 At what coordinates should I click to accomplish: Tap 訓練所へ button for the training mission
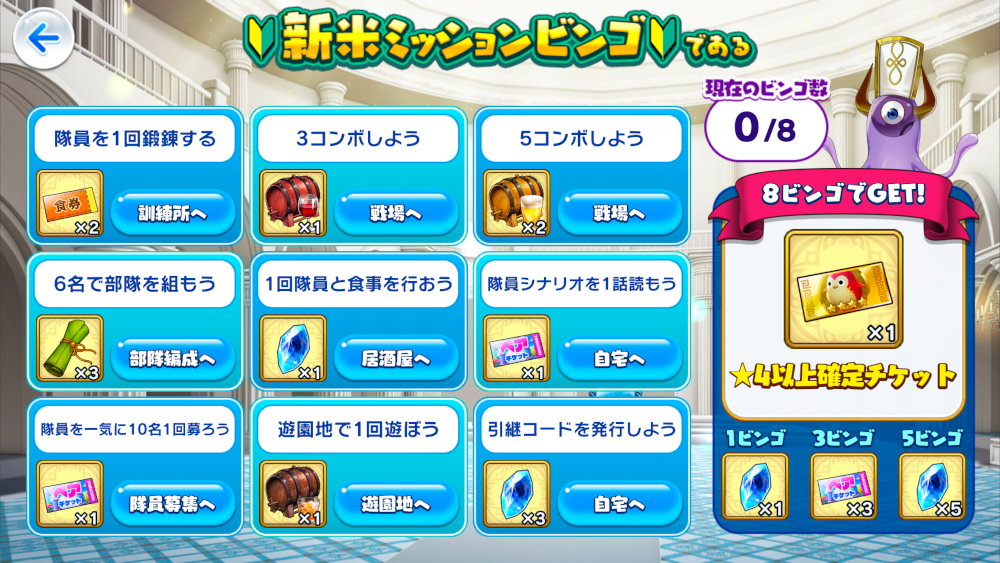[171, 212]
